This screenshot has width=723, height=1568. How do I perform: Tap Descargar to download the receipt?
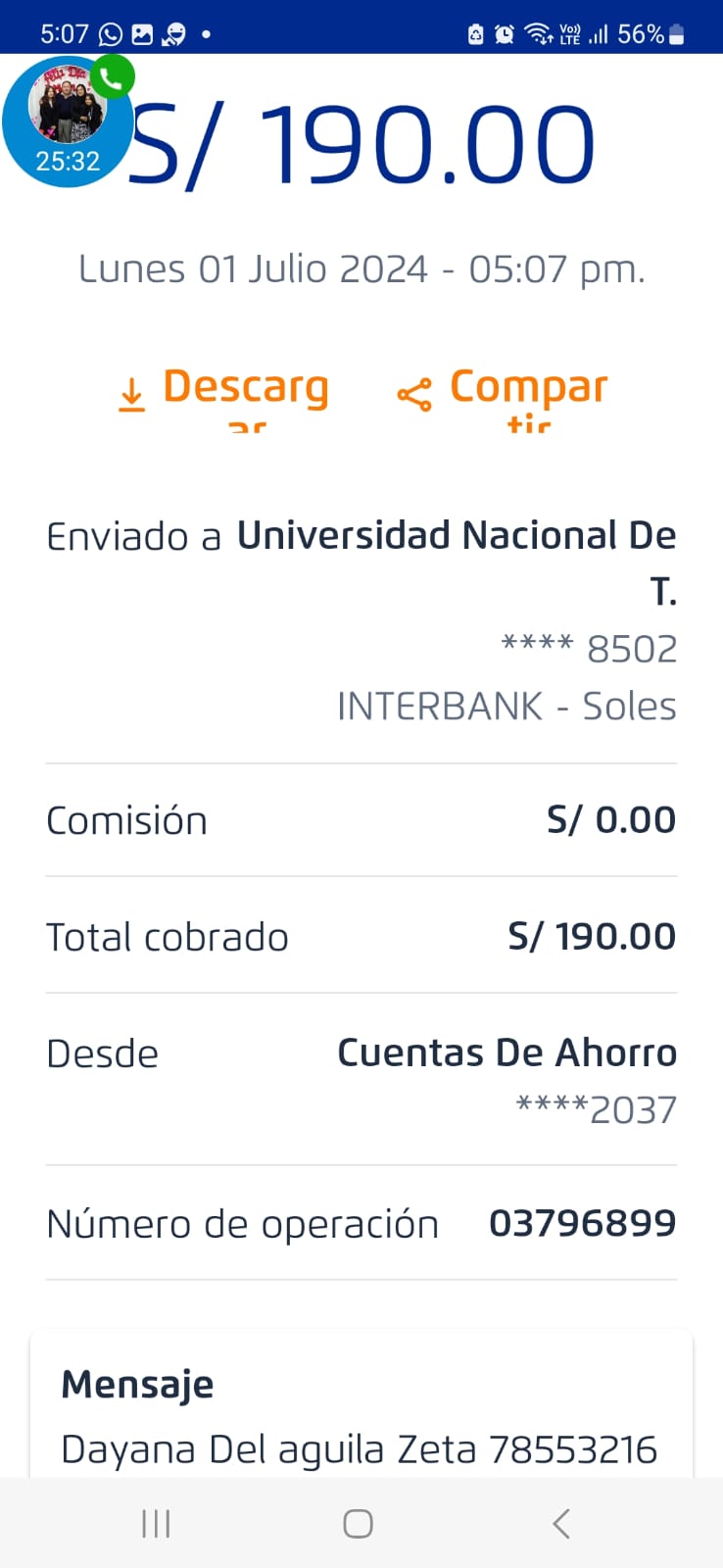point(225,392)
